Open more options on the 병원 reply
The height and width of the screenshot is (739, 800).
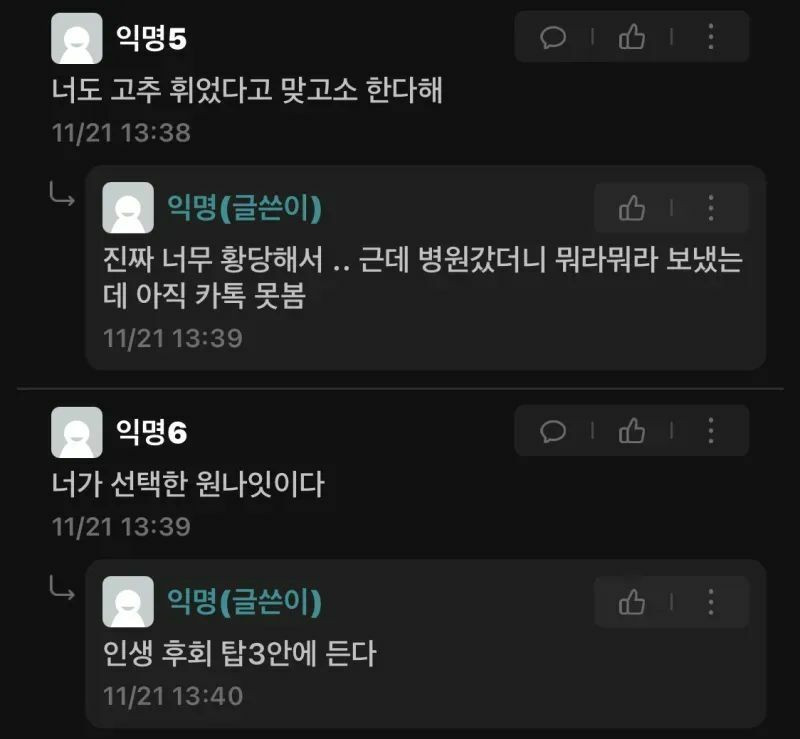click(711, 208)
